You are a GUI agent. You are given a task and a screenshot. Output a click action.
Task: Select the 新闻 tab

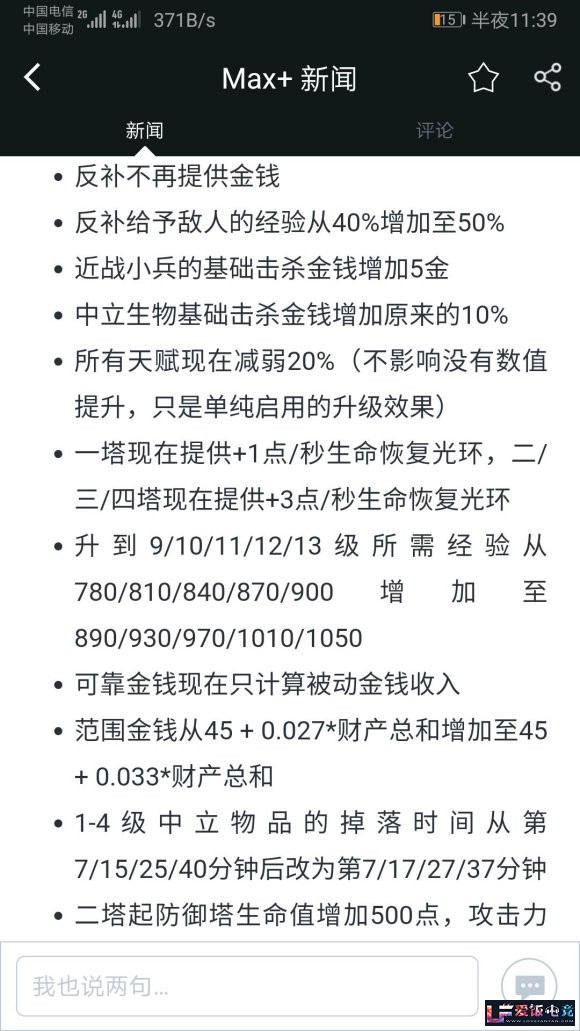(x=145, y=130)
